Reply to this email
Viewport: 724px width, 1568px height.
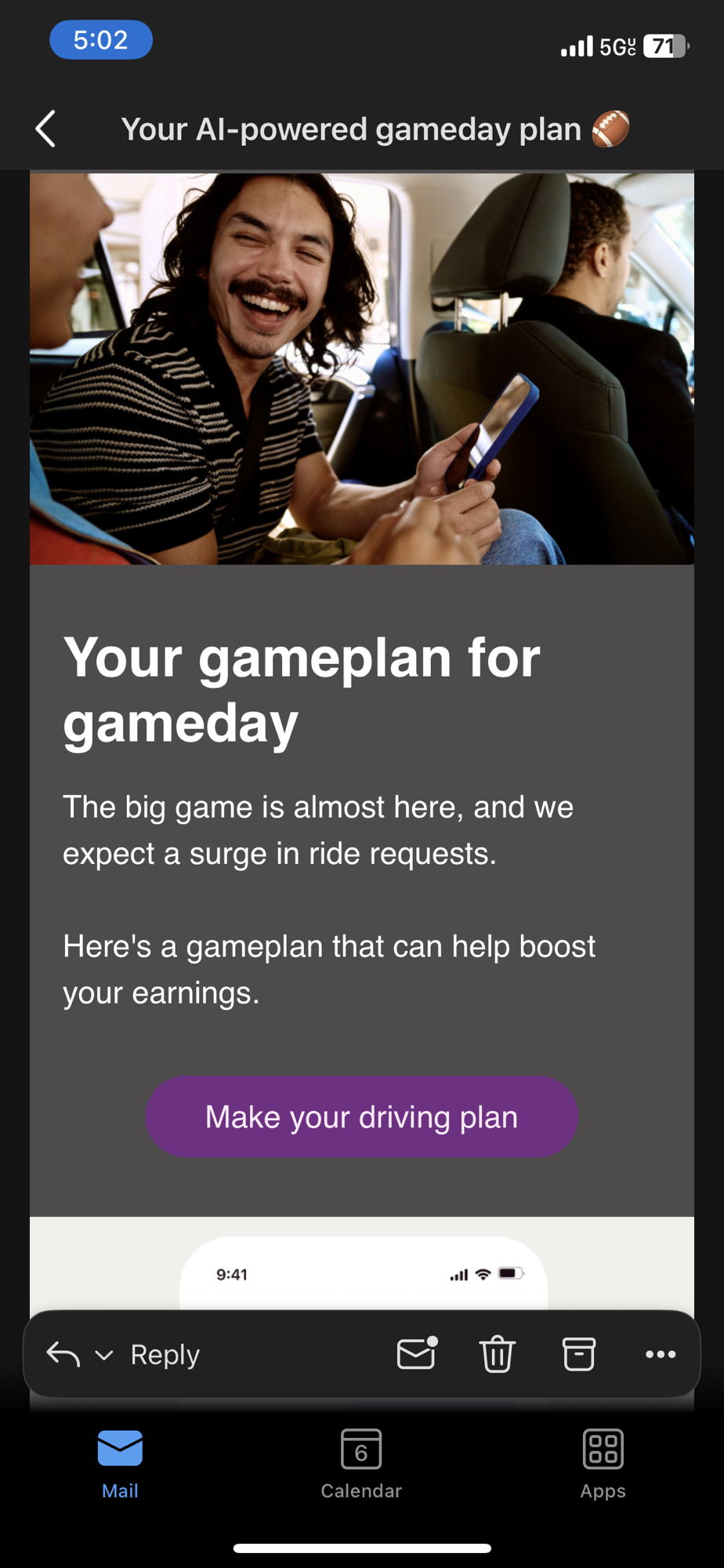tap(164, 1355)
